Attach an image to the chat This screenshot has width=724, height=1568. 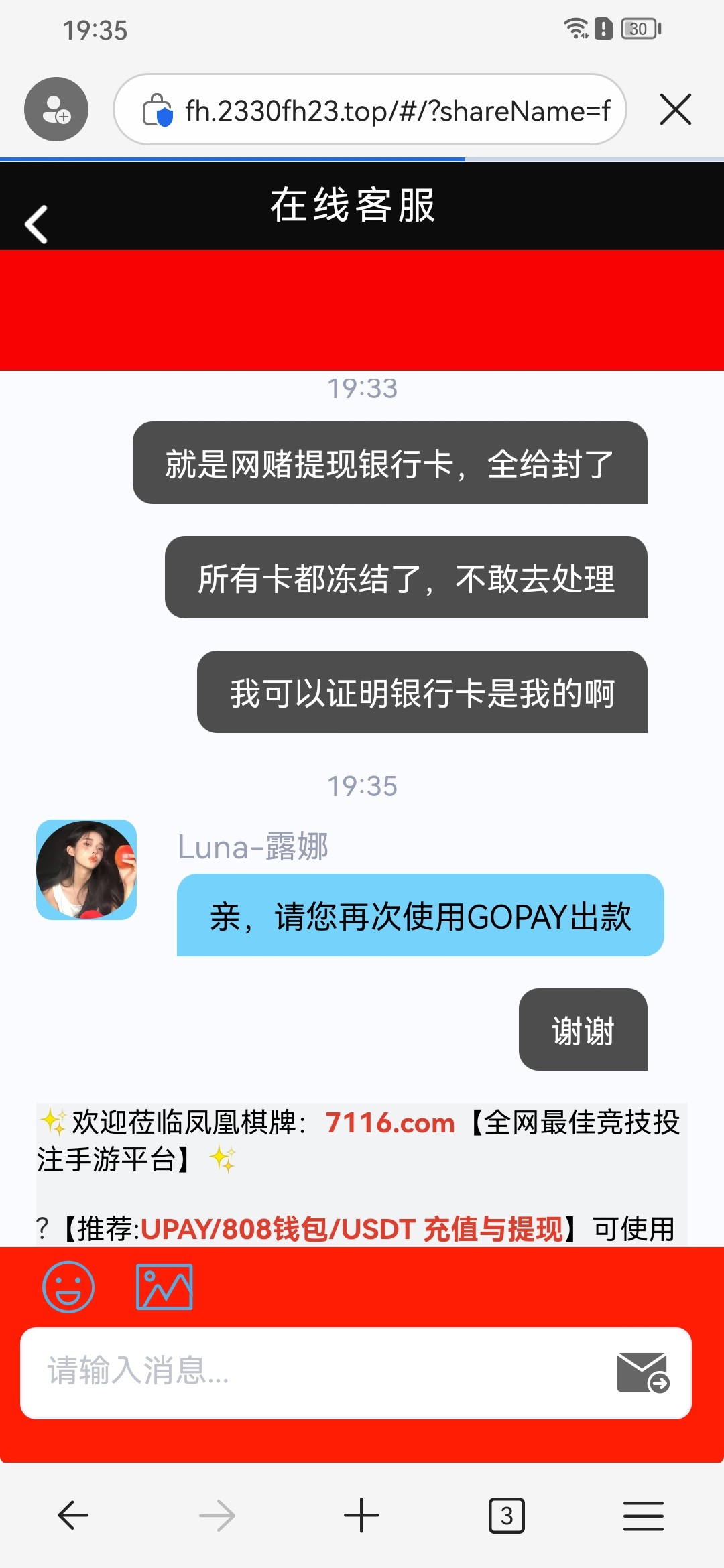pos(164,1287)
